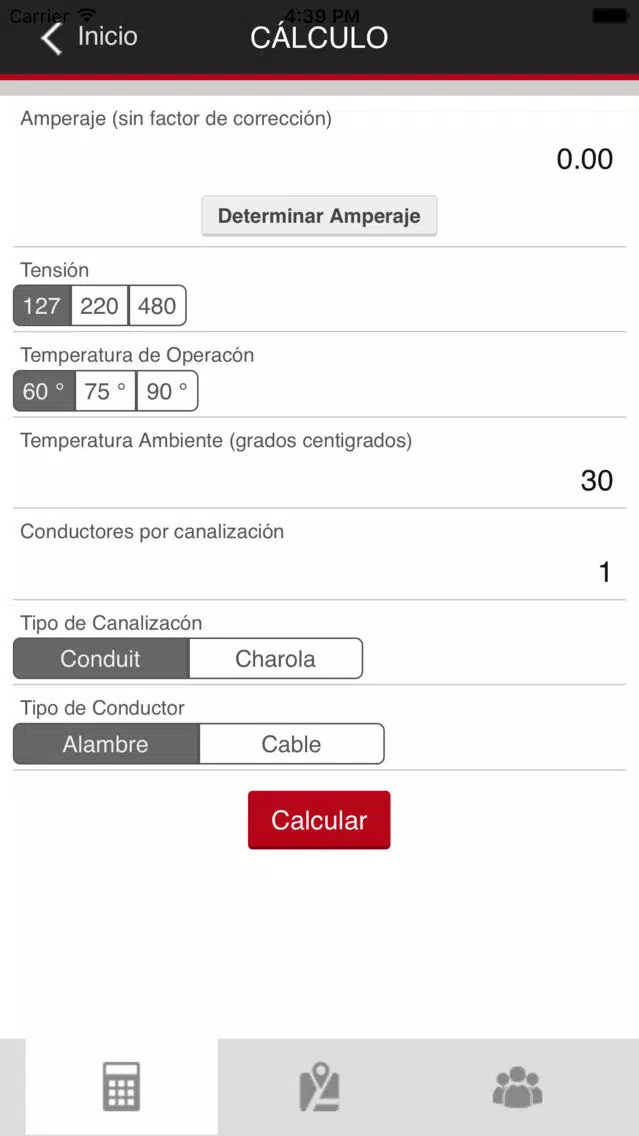The width and height of the screenshot is (639, 1136).
Task: Tap the Determinar Amperaje button
Action: 320,216
